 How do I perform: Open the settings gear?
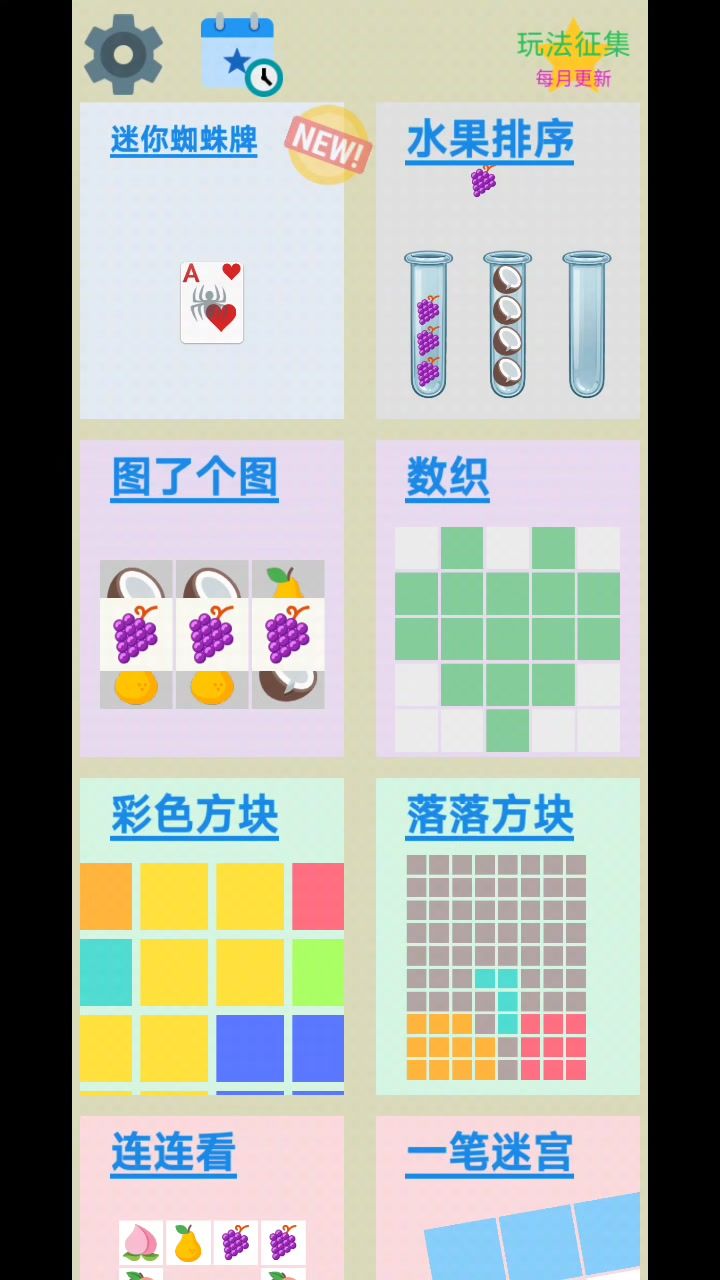pyautogui.click(x=123, y=54)
